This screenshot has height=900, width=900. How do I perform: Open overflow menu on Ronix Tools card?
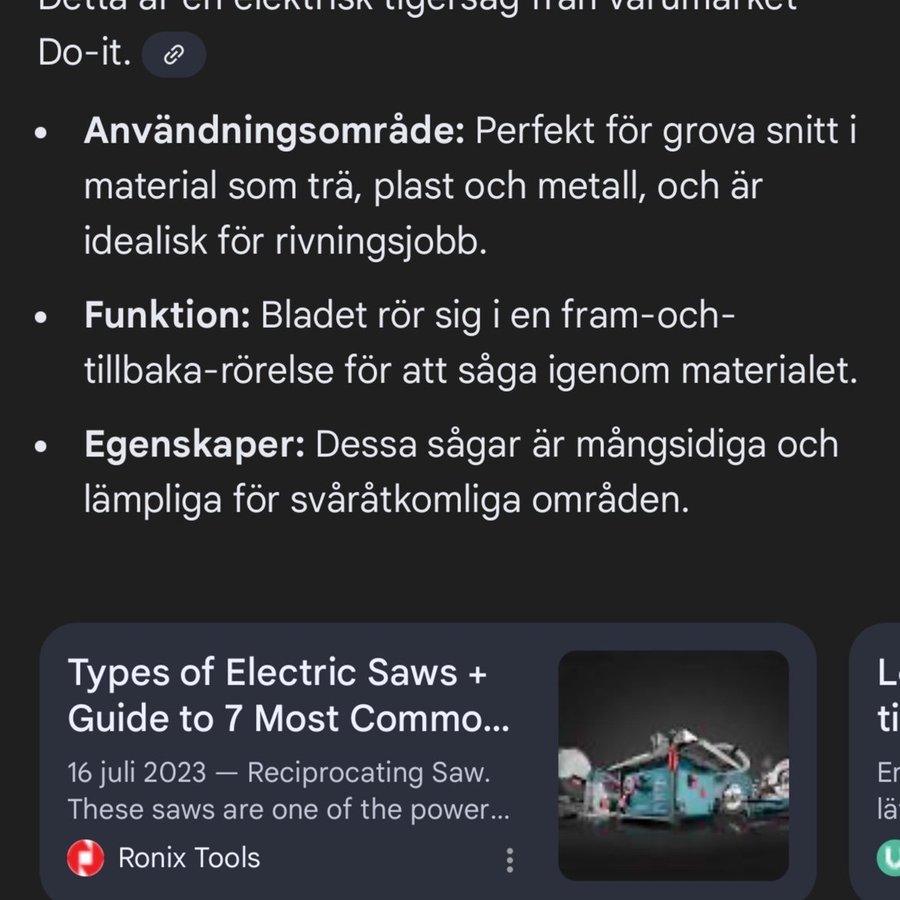(x=510, y=860)
